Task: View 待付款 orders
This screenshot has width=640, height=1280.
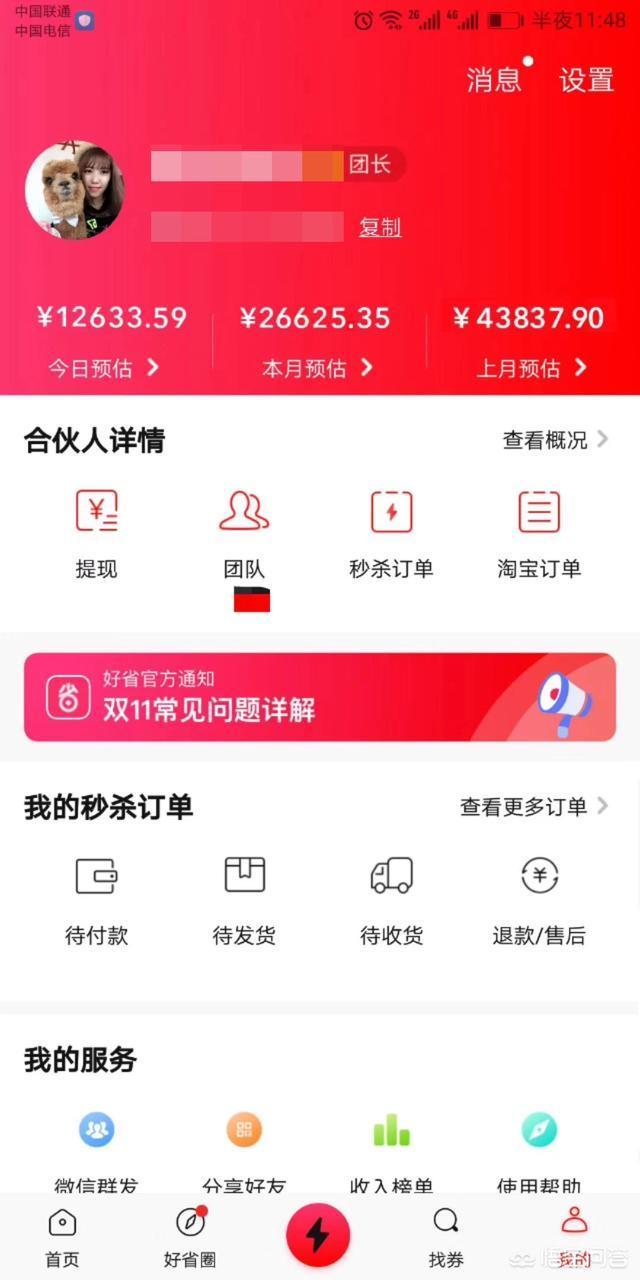Action: [97, 900]
